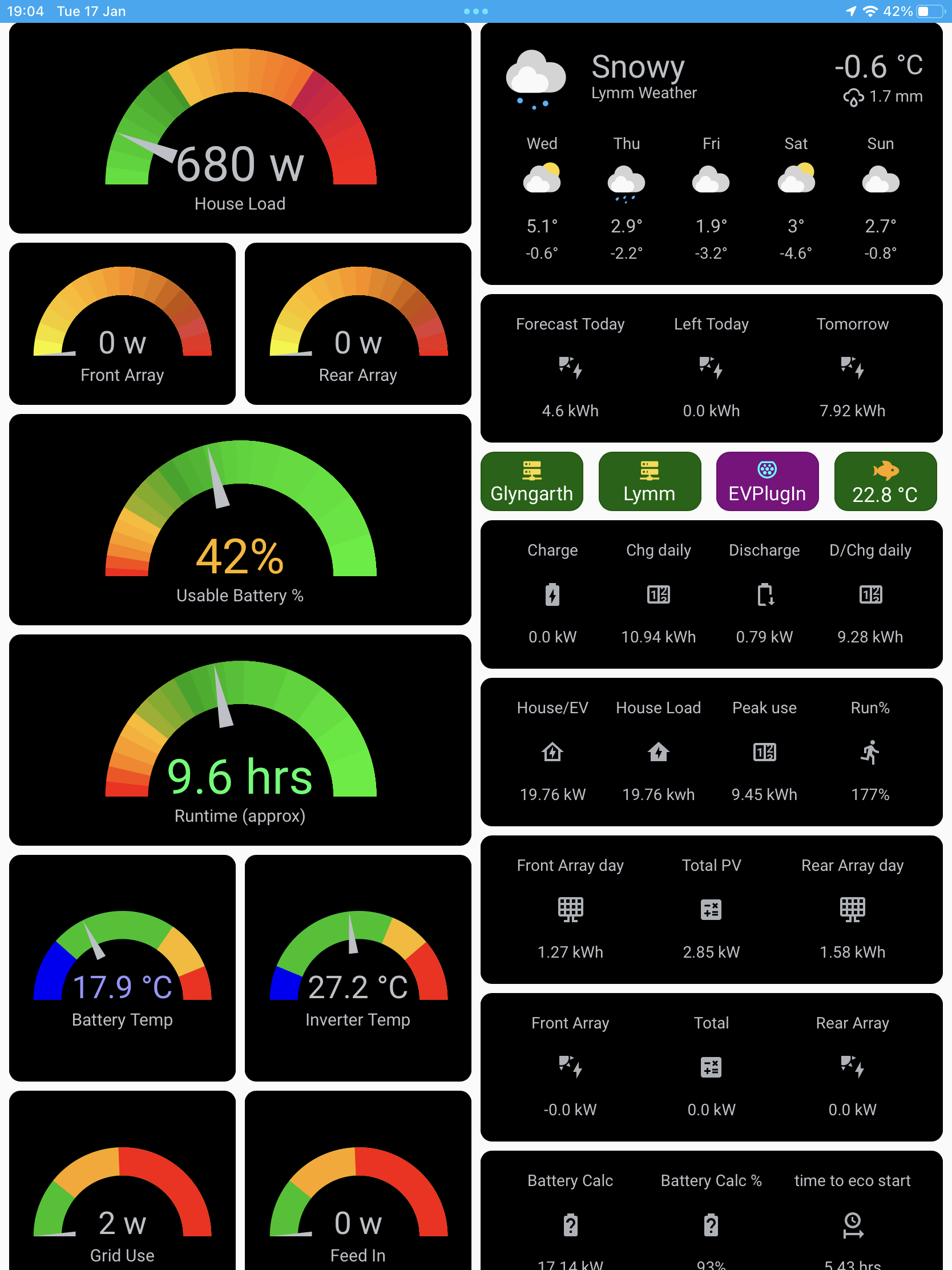Open the Run% entity
952x1270 pixels.
[870, 751]
